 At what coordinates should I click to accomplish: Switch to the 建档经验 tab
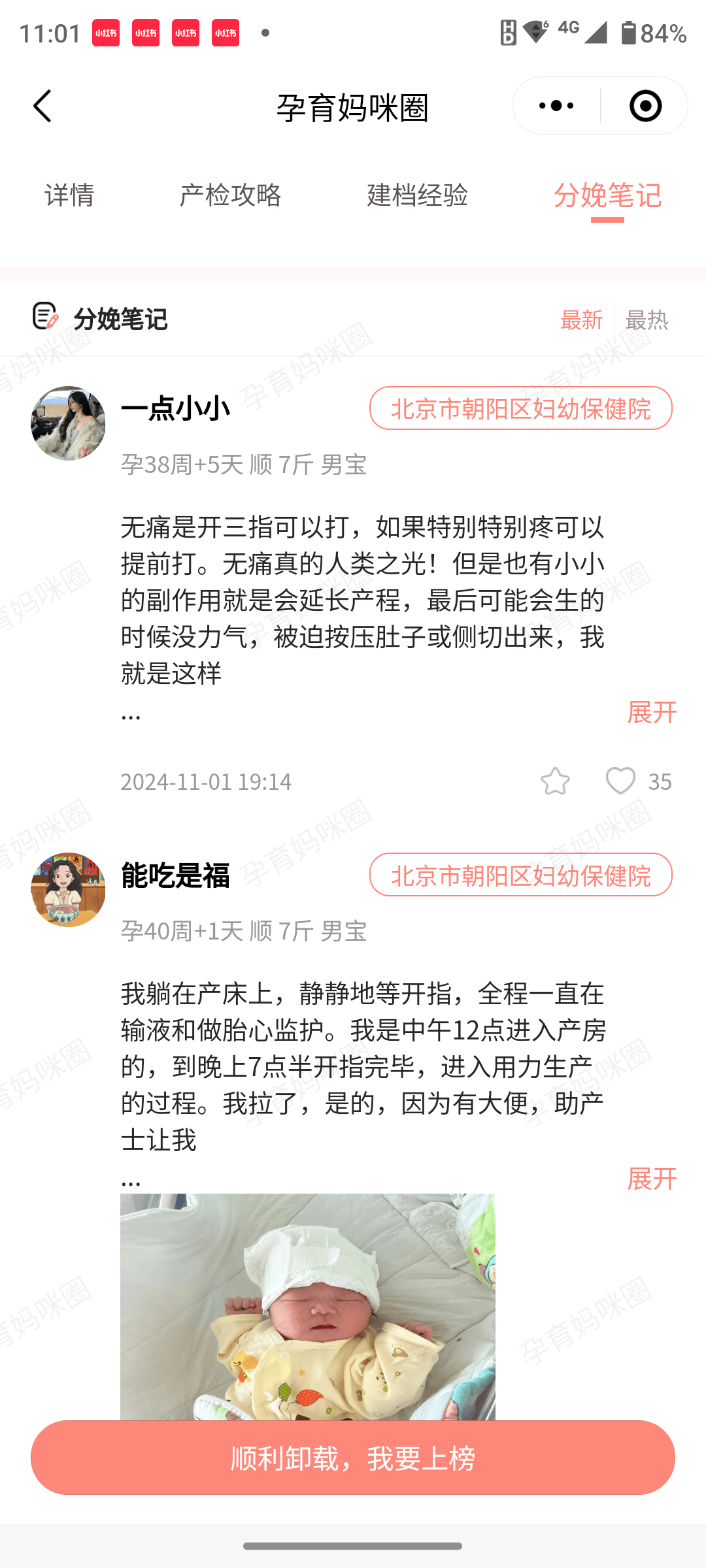point(417,195)
